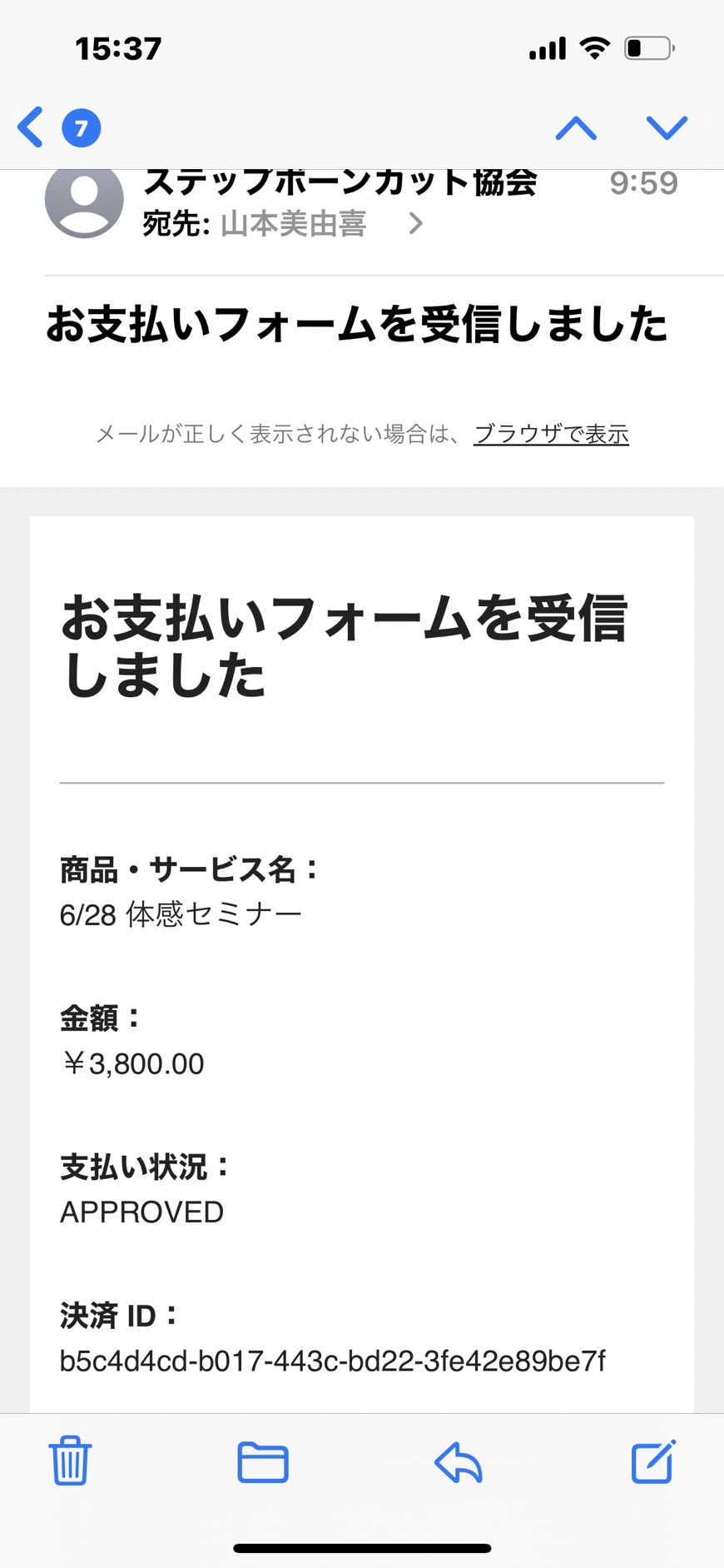Reply to this email

(x=459, y=1461)
